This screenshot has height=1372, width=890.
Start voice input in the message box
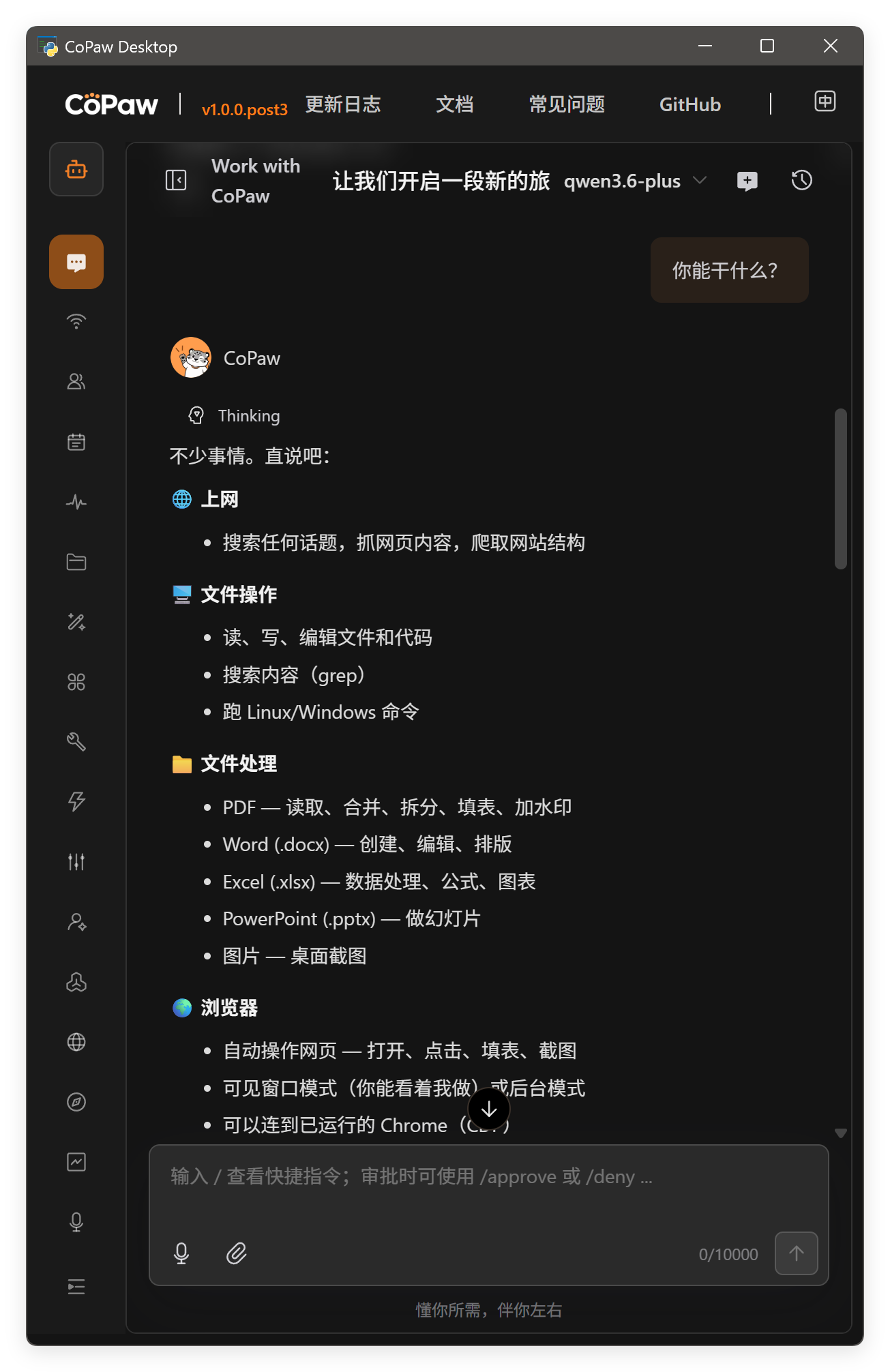181,1253
